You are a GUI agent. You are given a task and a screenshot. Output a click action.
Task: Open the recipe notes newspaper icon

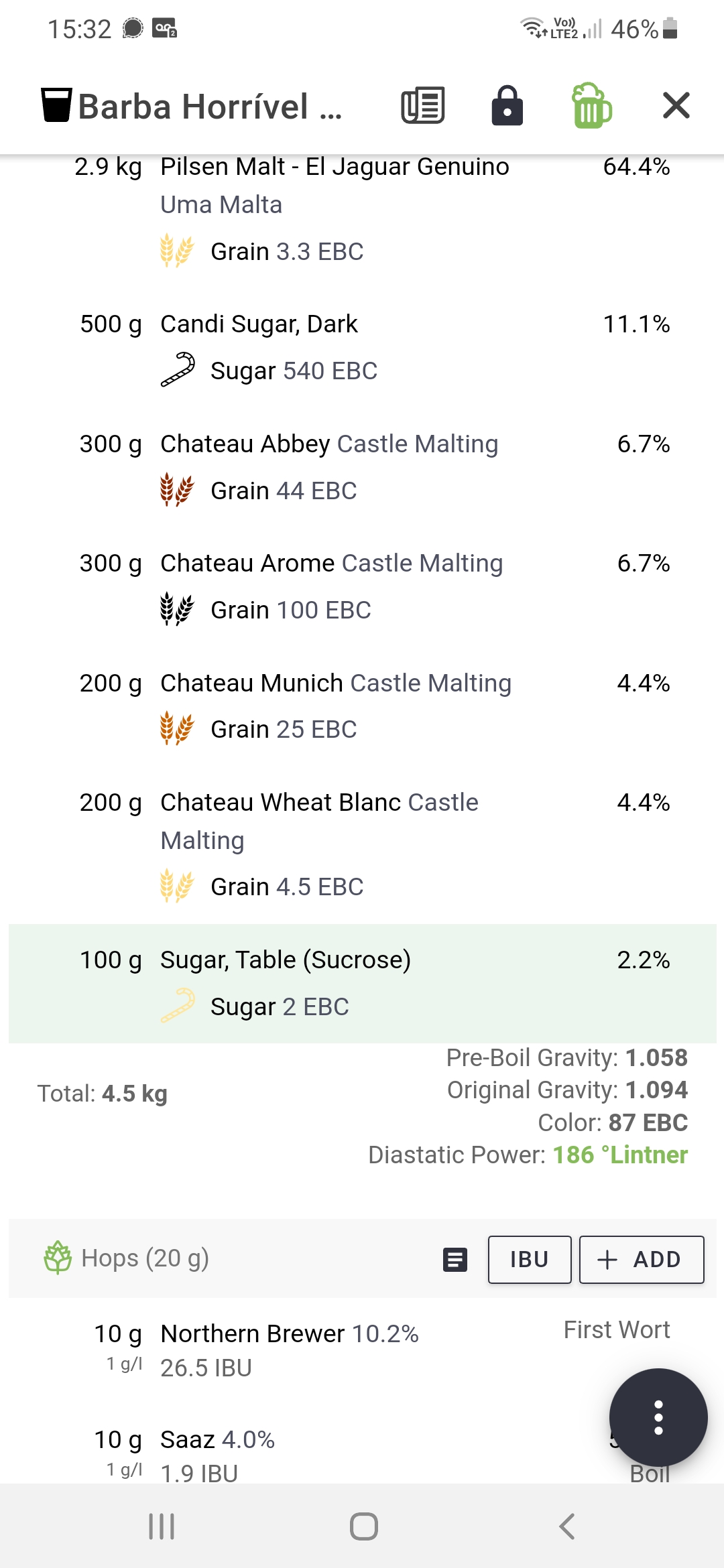[x=423, y=106]
